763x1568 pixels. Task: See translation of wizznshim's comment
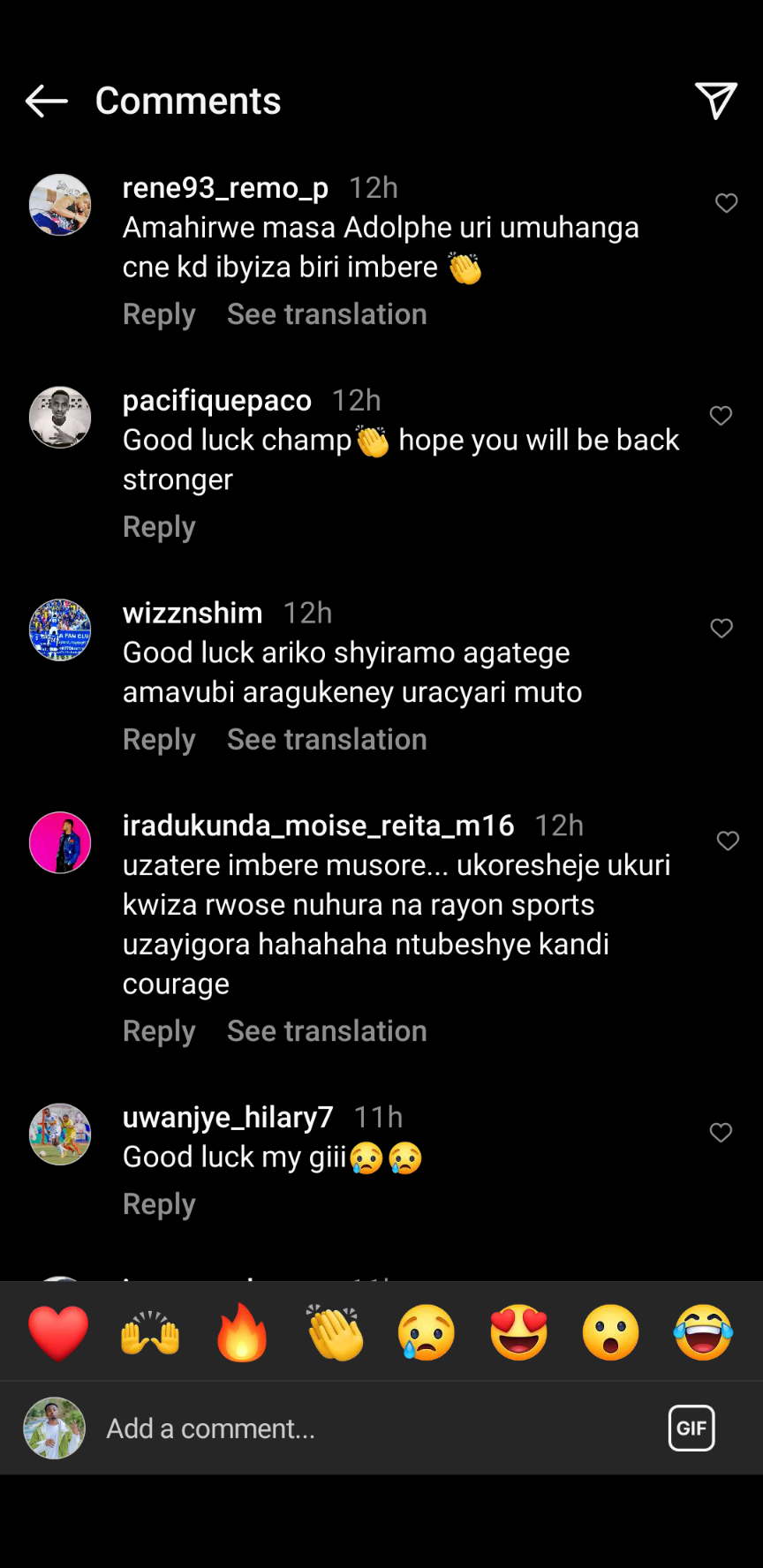tap(327, 740)
